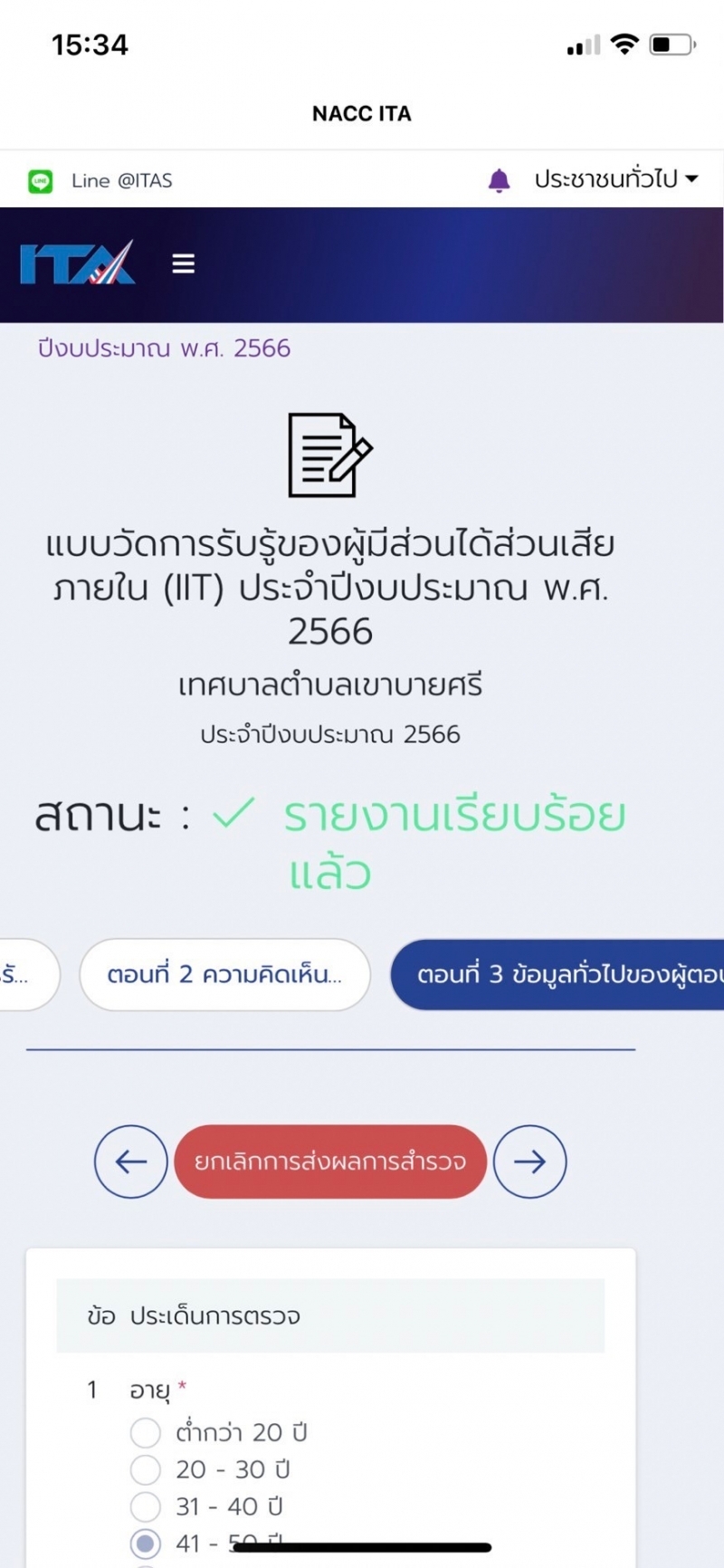Image resolution: width=724 pixels, height=1568 pixels.
Task: Open the hamburger menu beside ITA logo
Action: [x=184, y=263]
